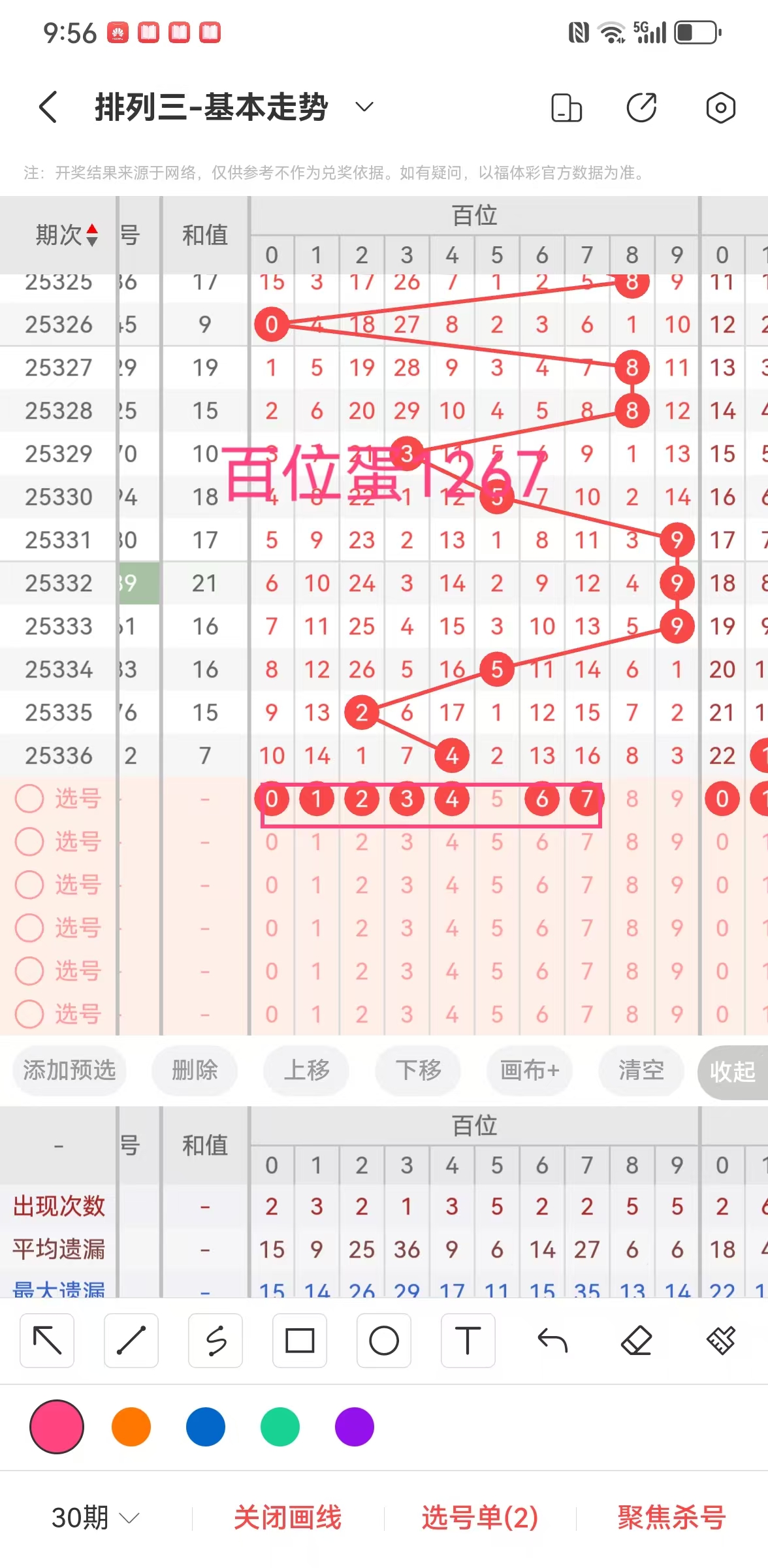Move the selection row up with 上移
768x1568 pixels.
[306, 1070]
